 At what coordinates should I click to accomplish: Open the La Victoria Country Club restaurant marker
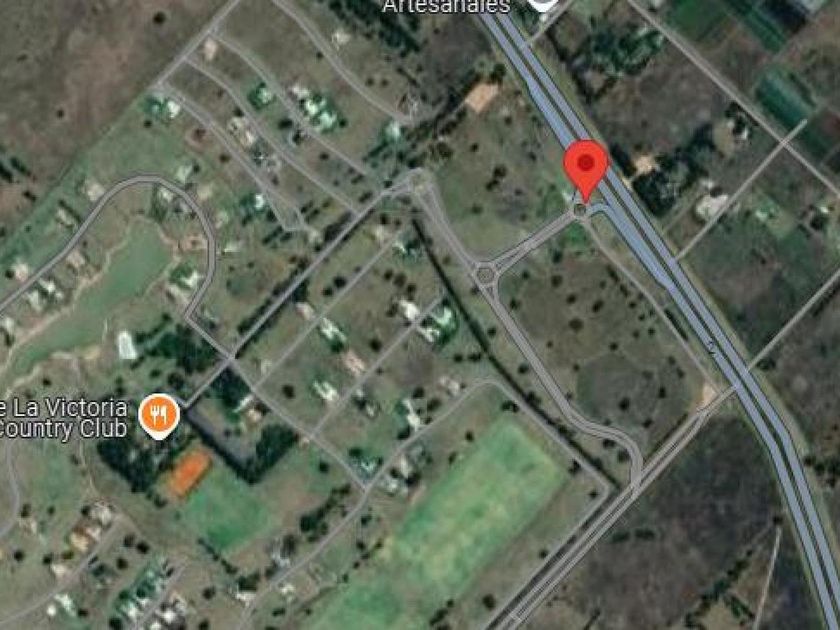pos(158,416)
